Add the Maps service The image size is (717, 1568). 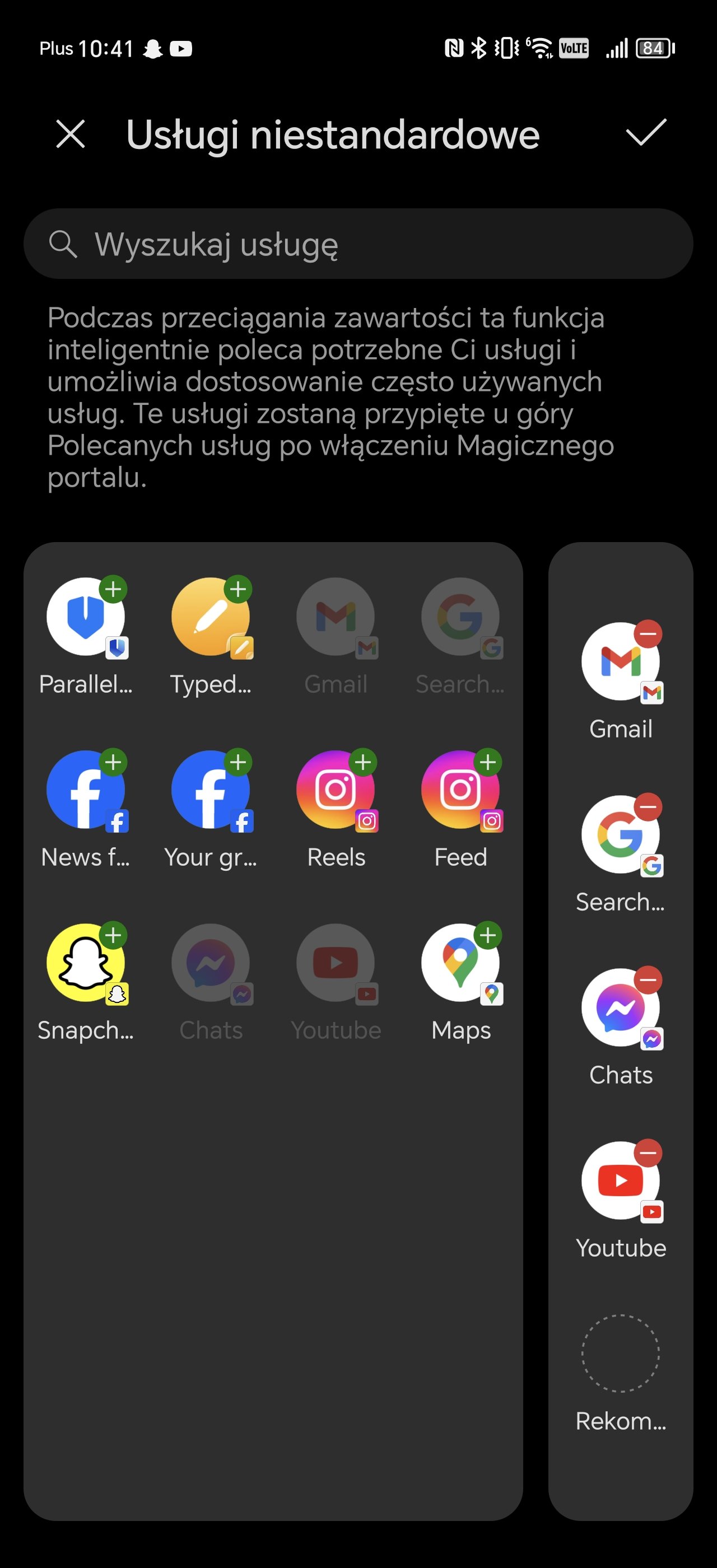pos(488,935)
